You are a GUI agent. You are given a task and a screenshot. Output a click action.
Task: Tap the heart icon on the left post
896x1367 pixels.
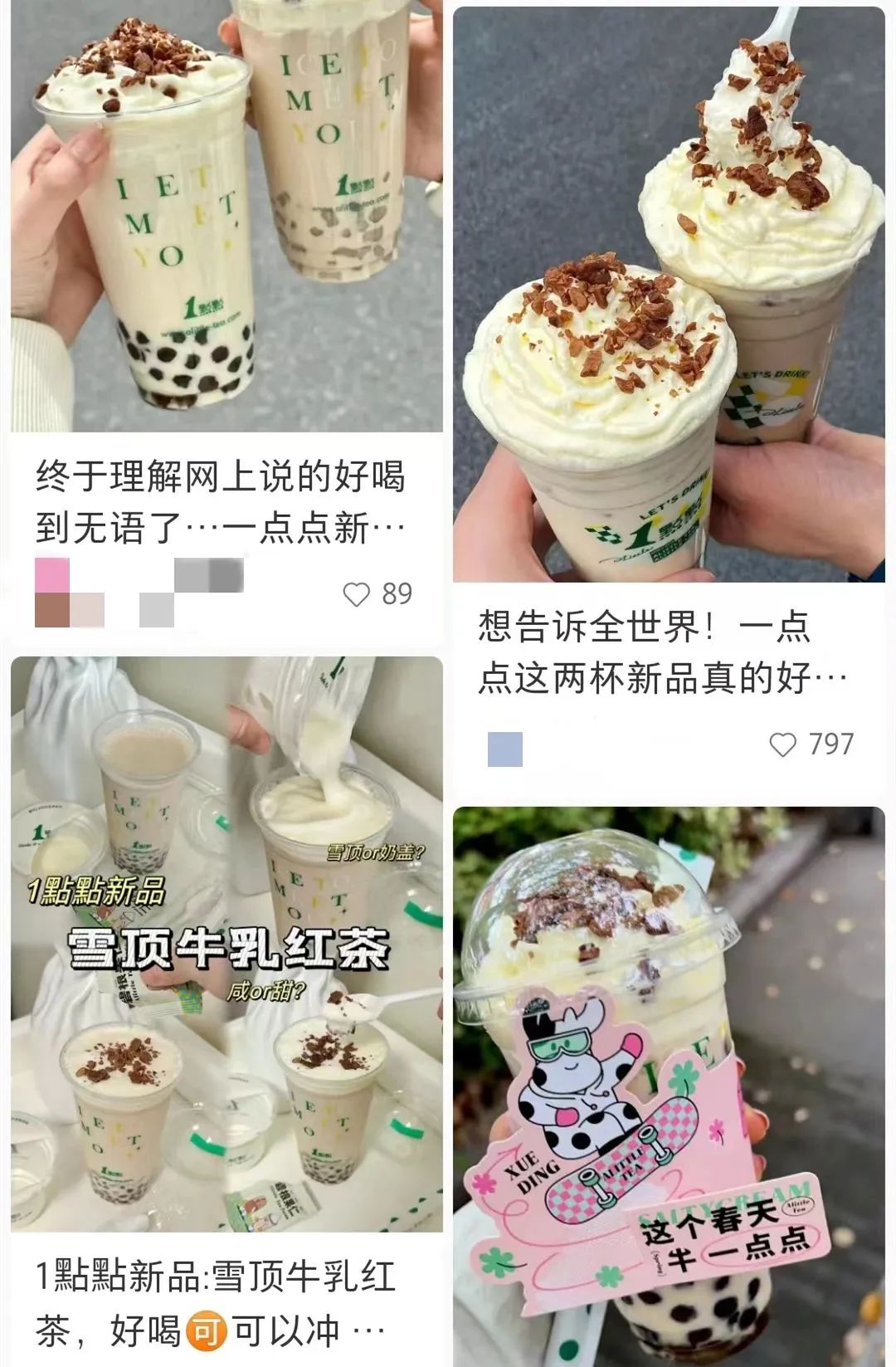(x=357, y=591)
